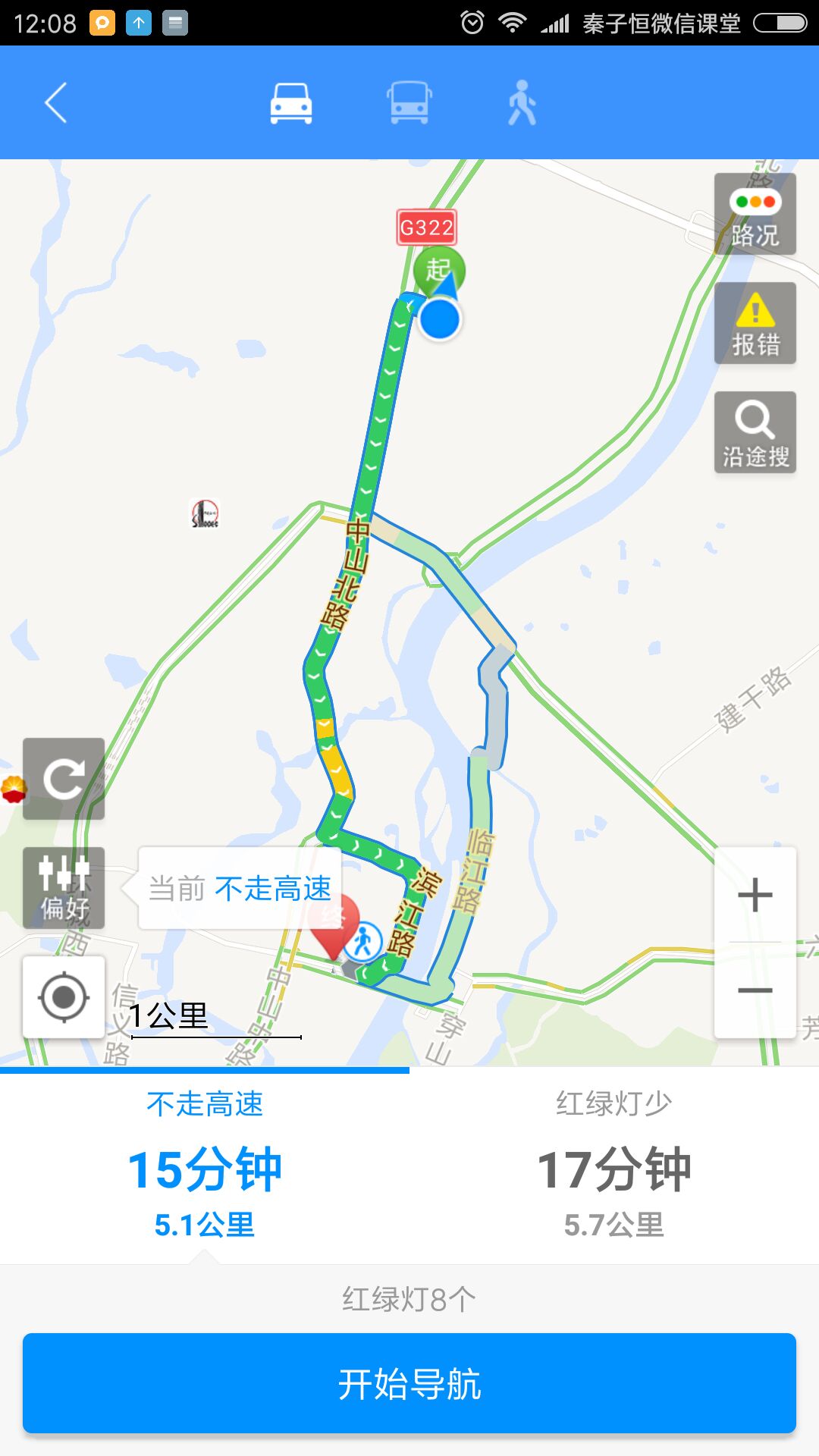Switch to the walking mode

[x=522, y=103]
